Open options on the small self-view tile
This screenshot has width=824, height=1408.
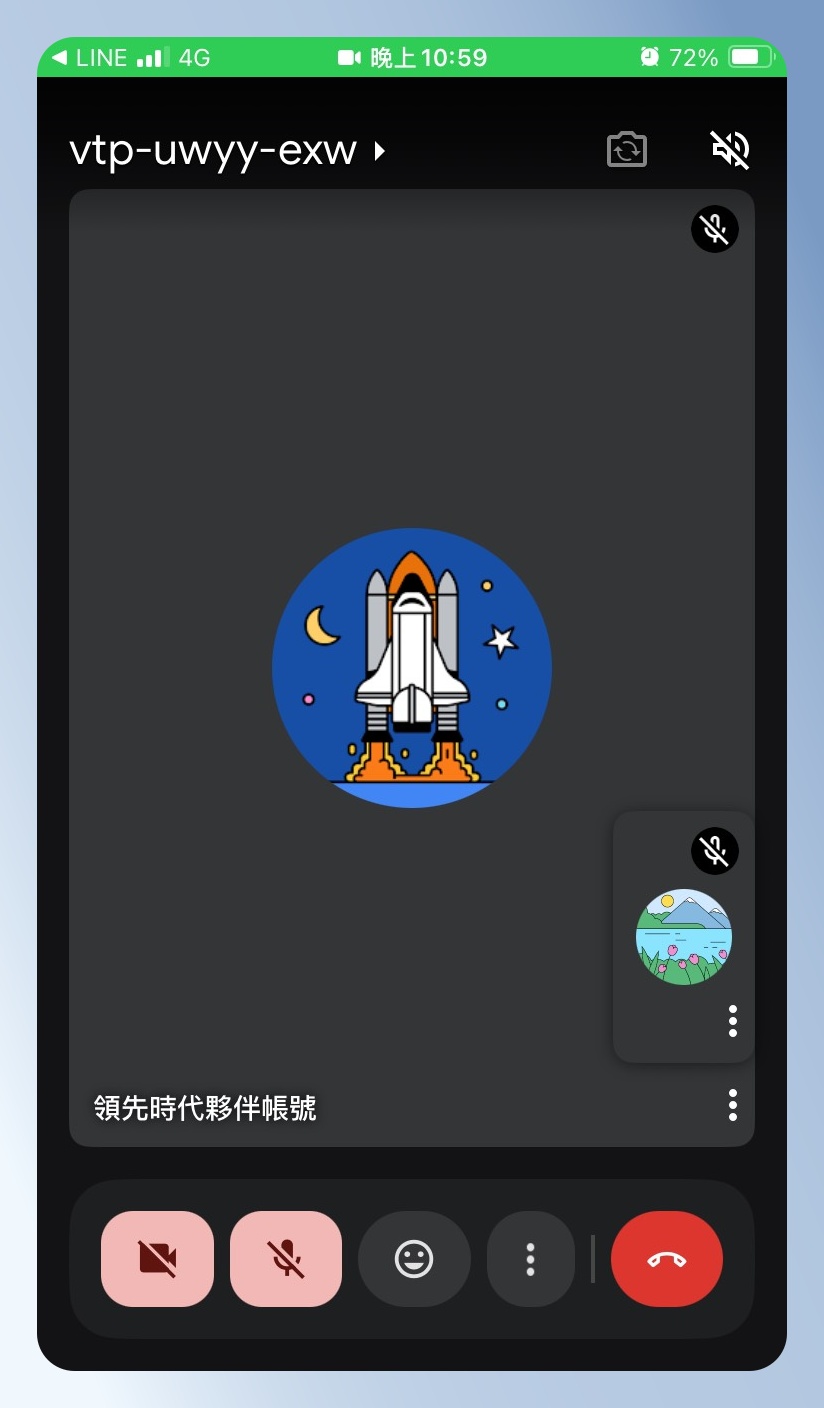733,1021
